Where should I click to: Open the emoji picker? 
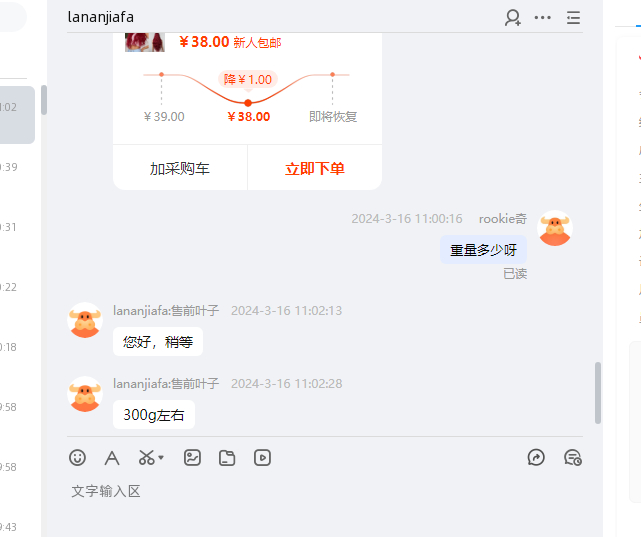pyautogui.click(x=77, y=458)
